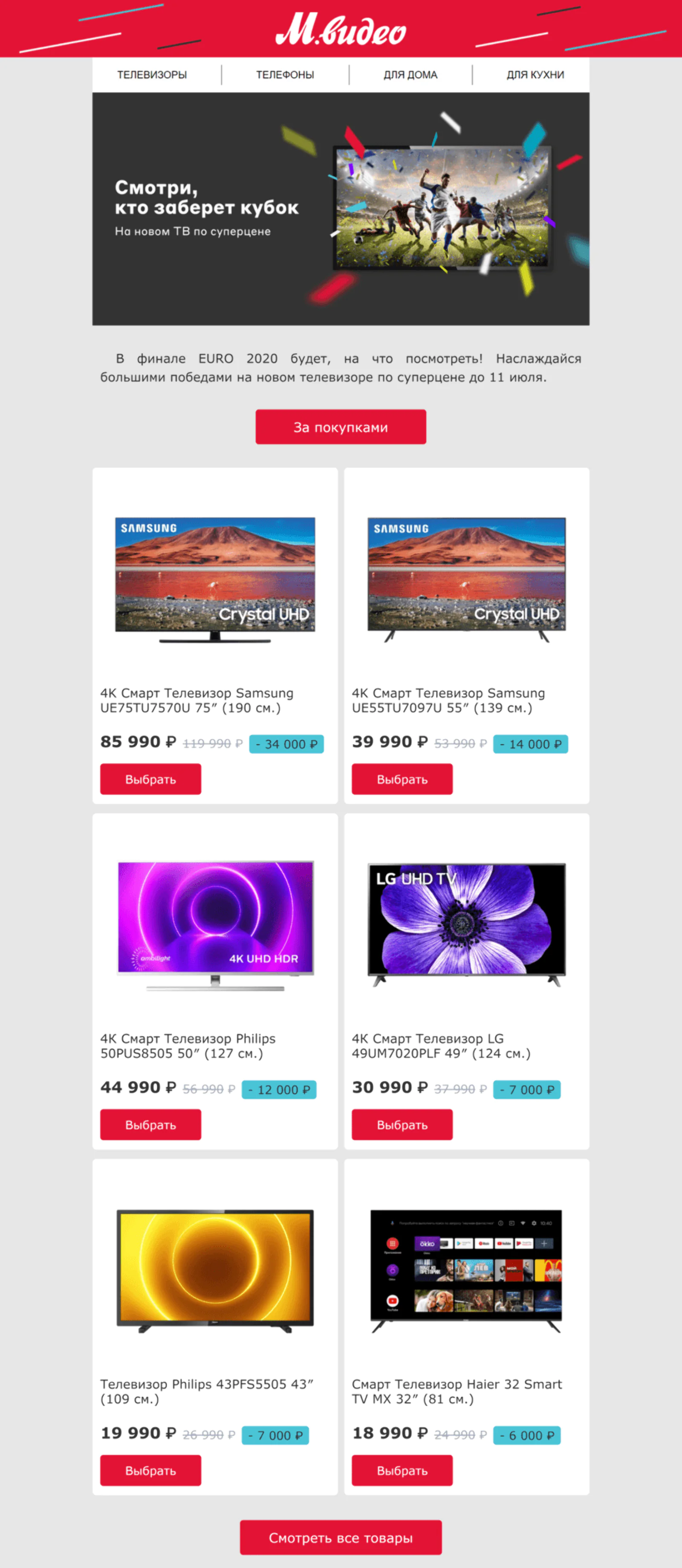Open Haier 32 Smart TV MX picture
The height and width of the screenshot is (1568, 682).
pyautogui.click(x=467, y=1270)
